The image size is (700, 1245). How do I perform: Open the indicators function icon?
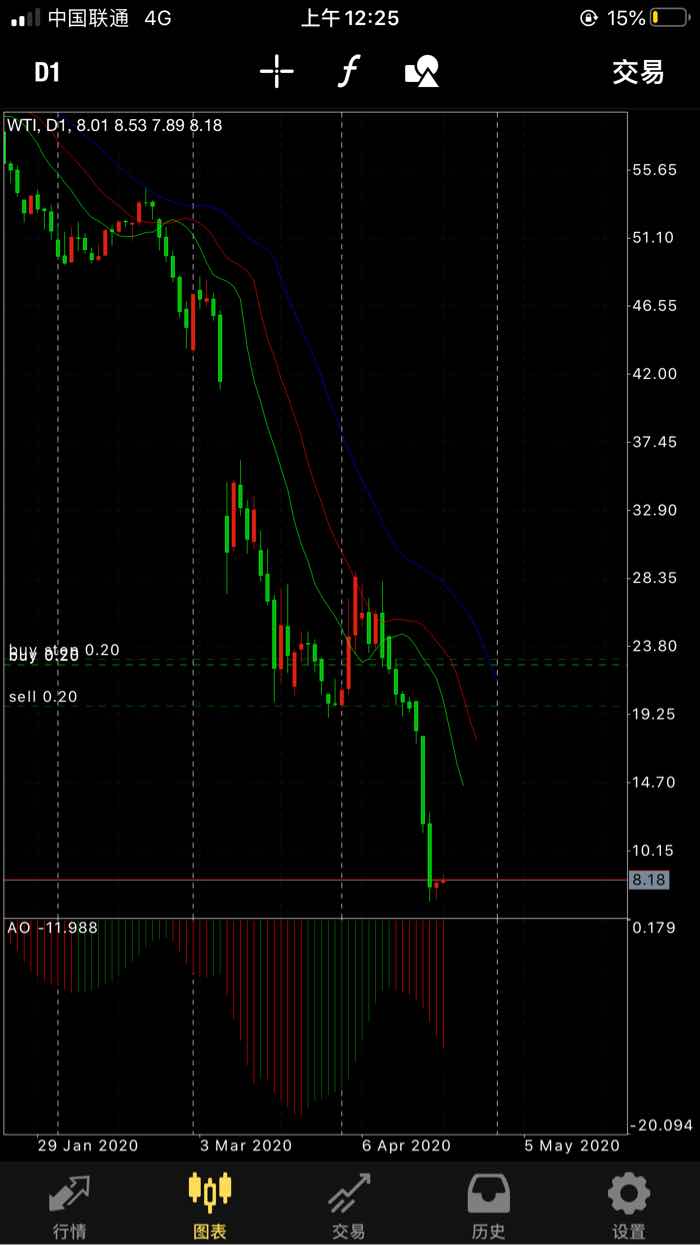coord(348,72)
